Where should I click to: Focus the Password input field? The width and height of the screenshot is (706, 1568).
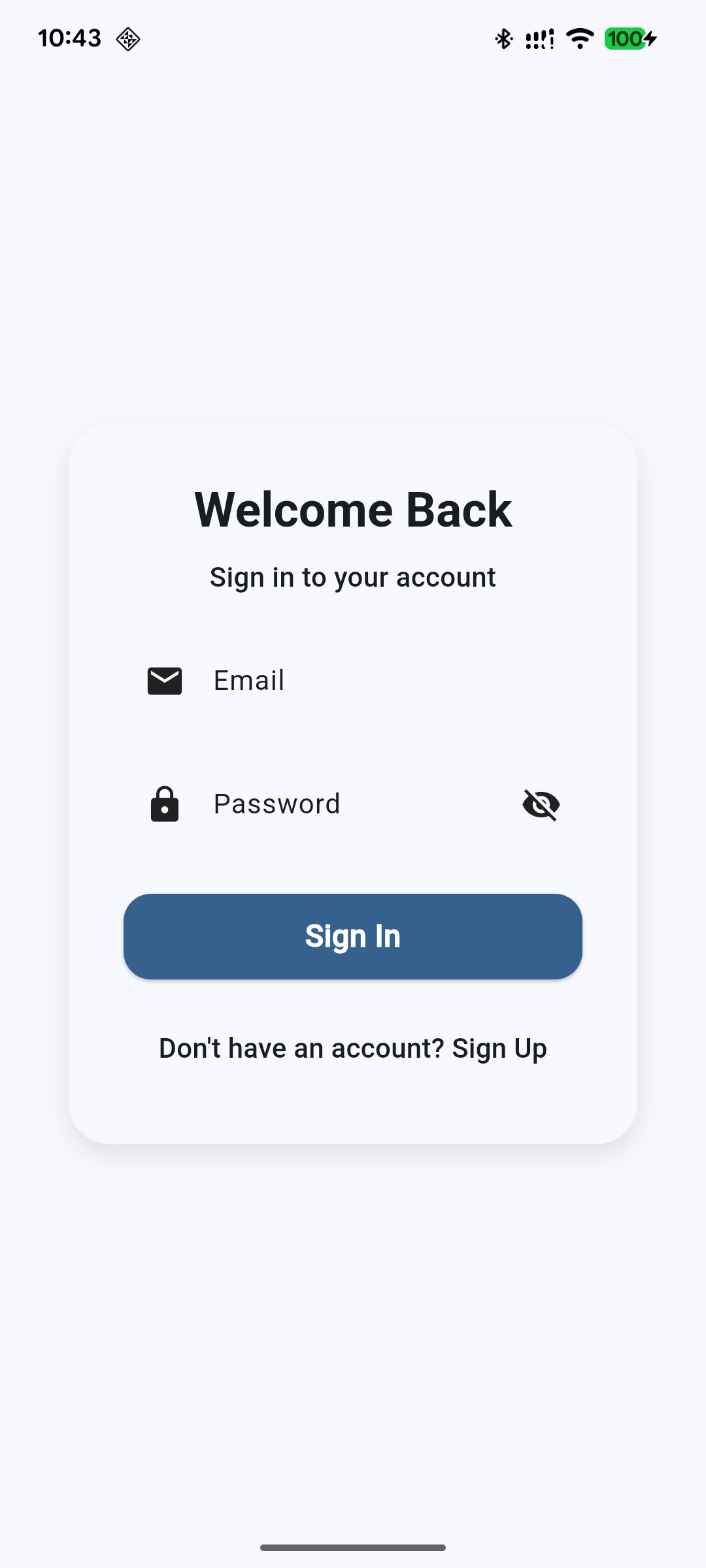(x=327, y=804)
